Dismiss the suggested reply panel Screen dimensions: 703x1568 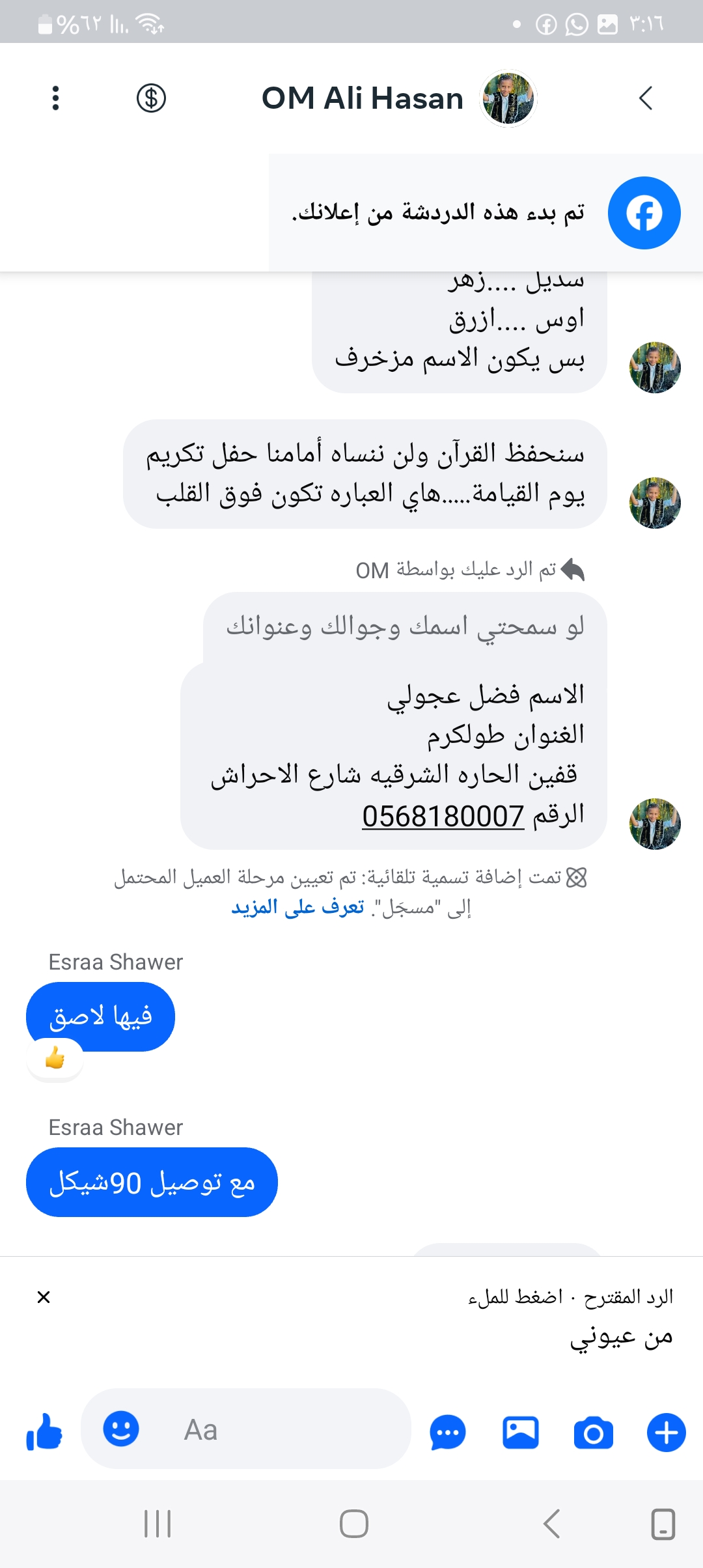tap(44, 1297)
